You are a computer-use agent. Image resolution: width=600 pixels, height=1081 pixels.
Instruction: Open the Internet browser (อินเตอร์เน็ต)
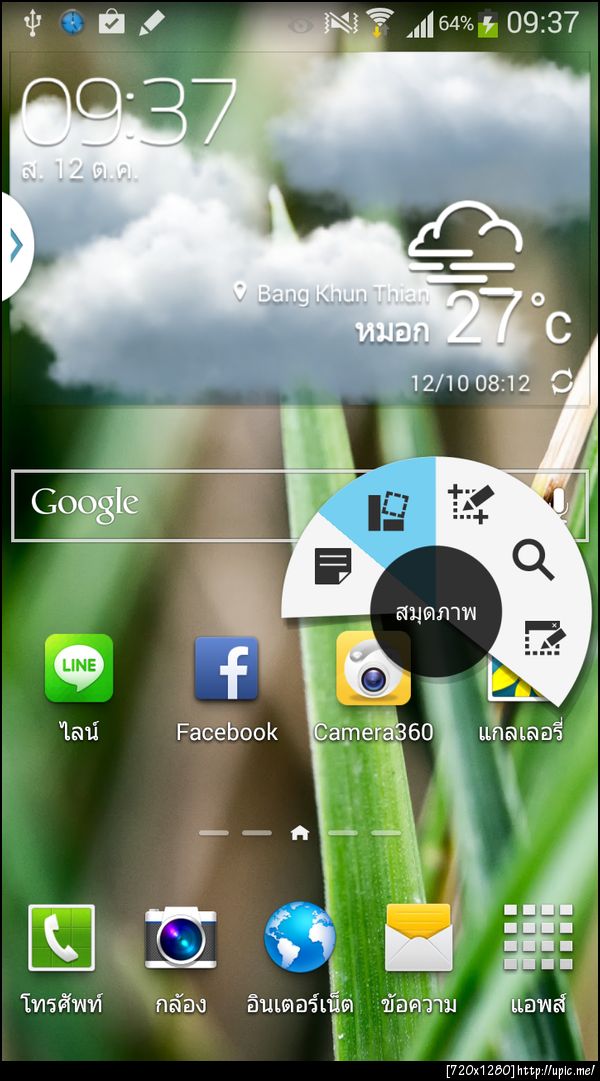click(300, 938)
